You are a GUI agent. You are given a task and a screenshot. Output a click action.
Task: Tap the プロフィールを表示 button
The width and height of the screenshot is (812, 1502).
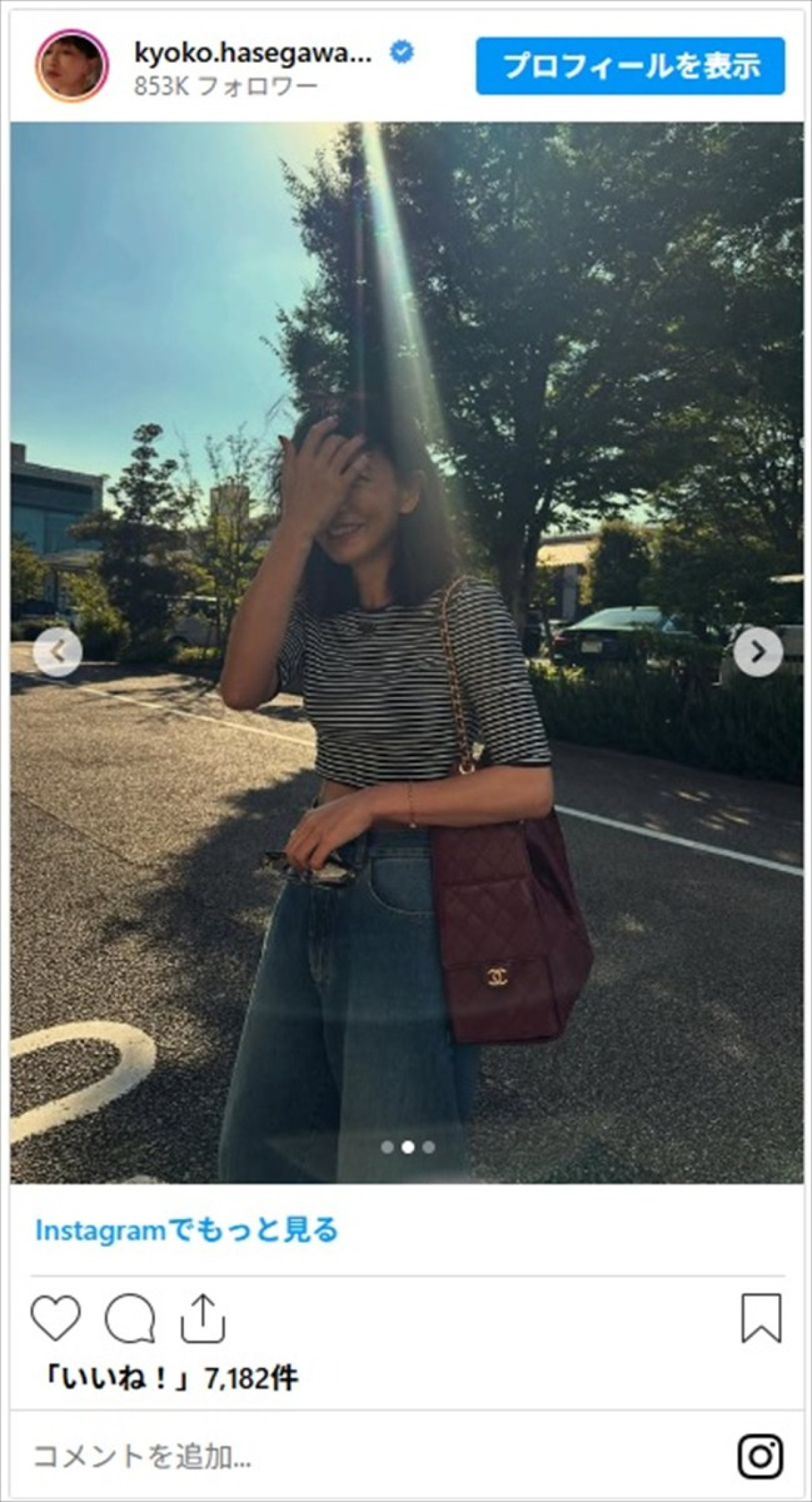pyautogui.click(x=630, y=66)
